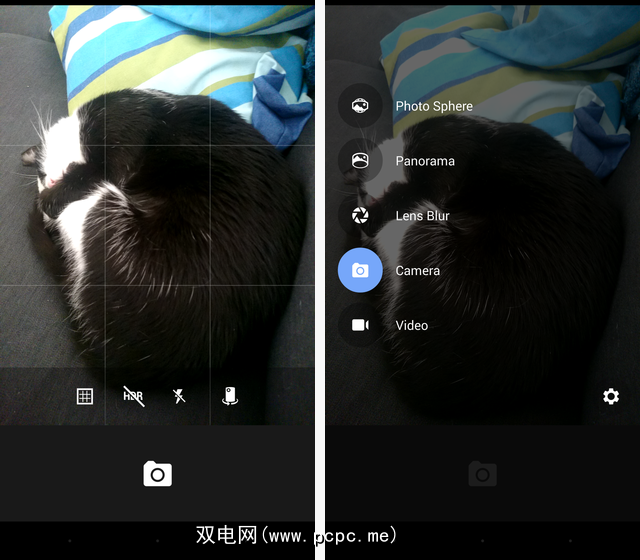640x560 pixels.
Task: Toggle the grid lines icon
Action: coord(85,396)
